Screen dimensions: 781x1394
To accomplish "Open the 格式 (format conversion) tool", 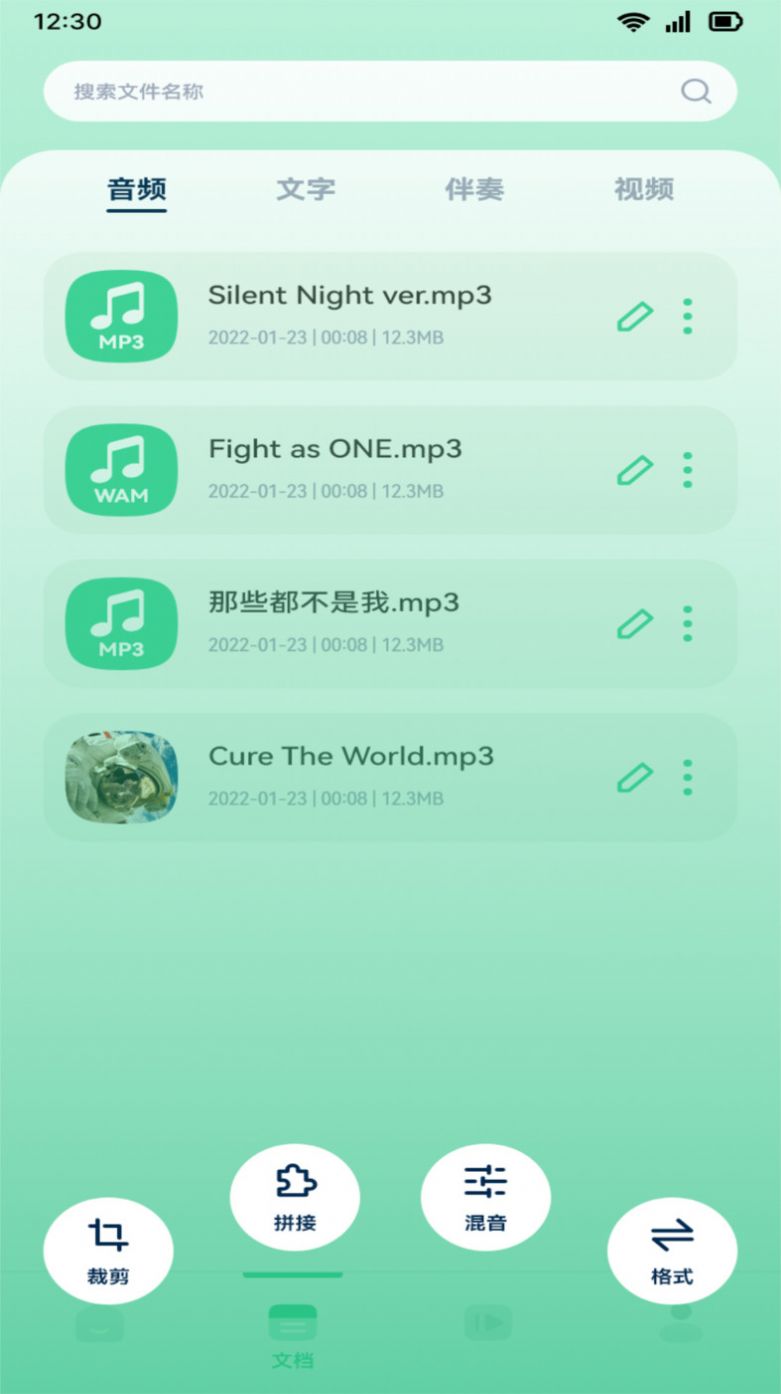I will tap(672, 1249).
